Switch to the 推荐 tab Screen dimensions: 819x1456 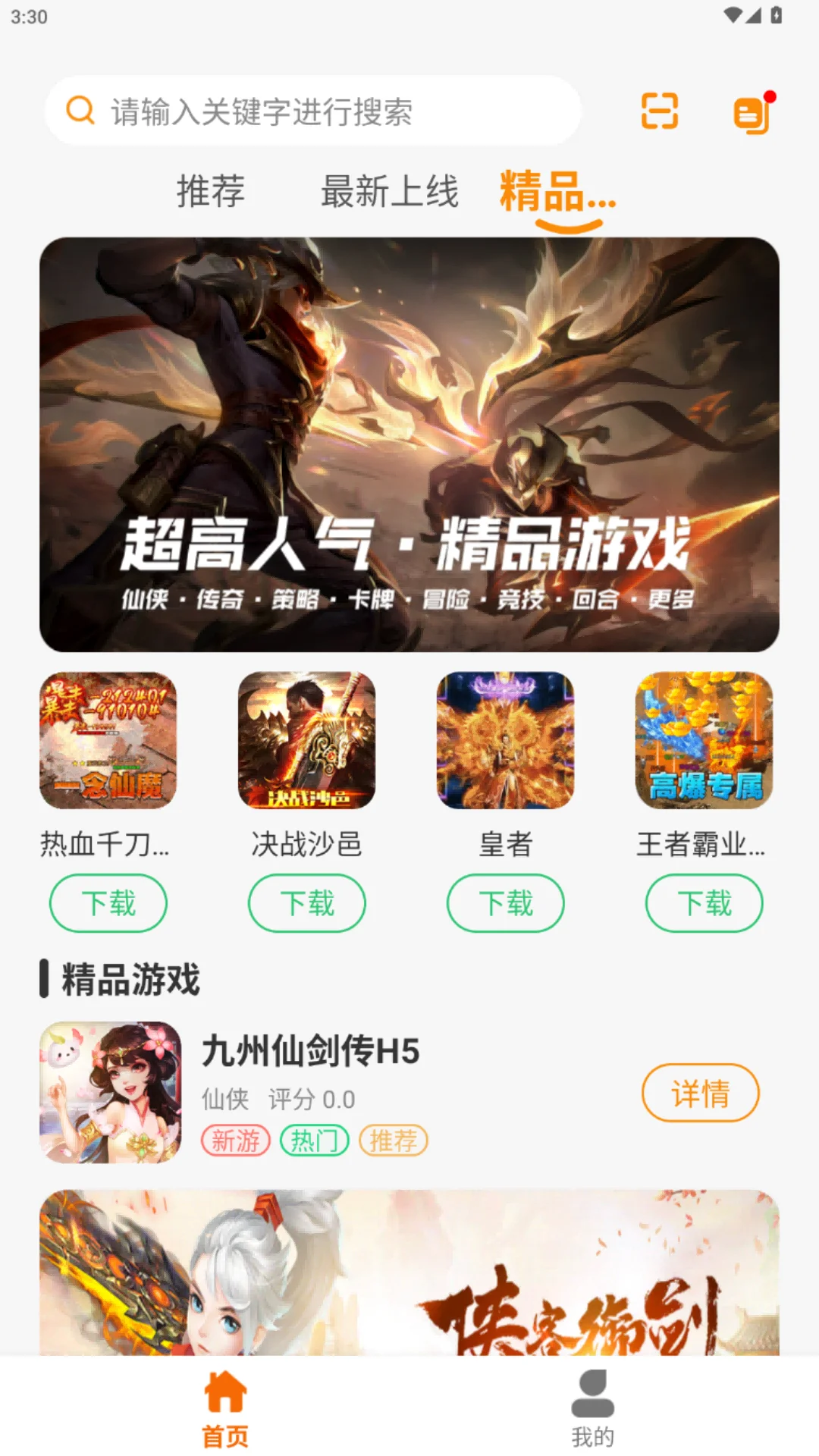click(209, 193)
